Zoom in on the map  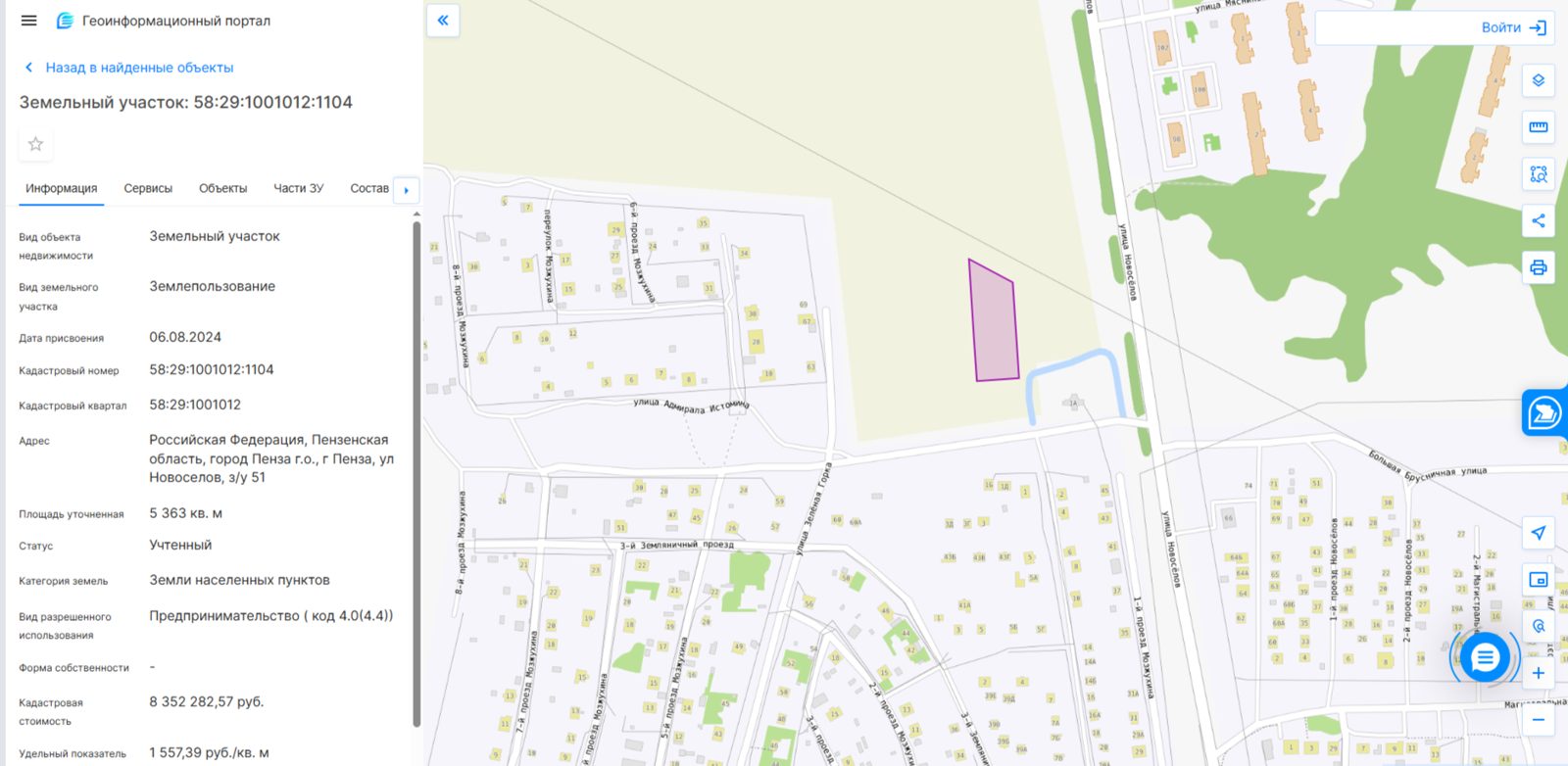pos(1539,673)
